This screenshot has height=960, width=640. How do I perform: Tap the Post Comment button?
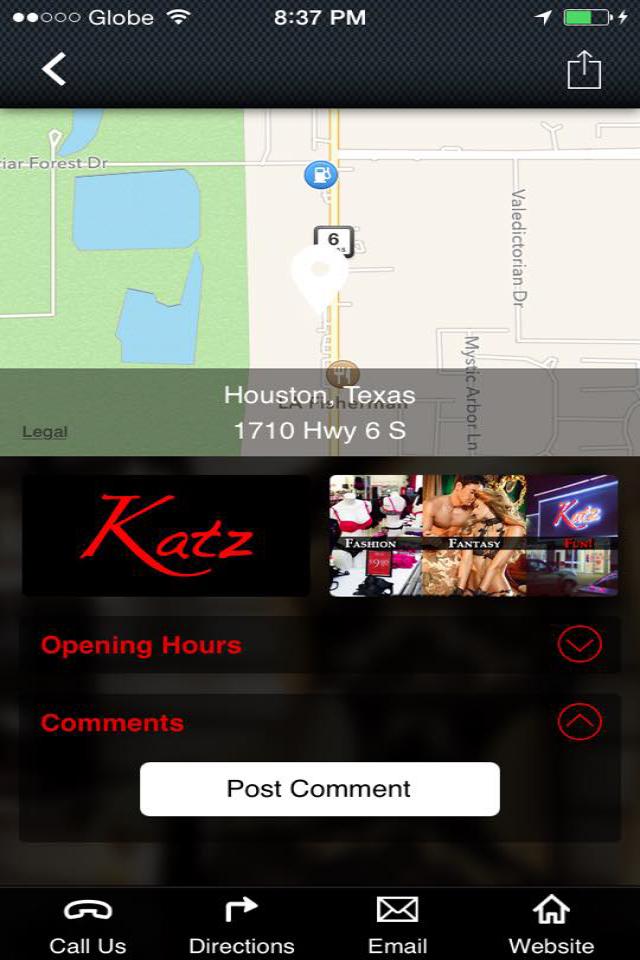pyautogui.click(x=319, y=789)
